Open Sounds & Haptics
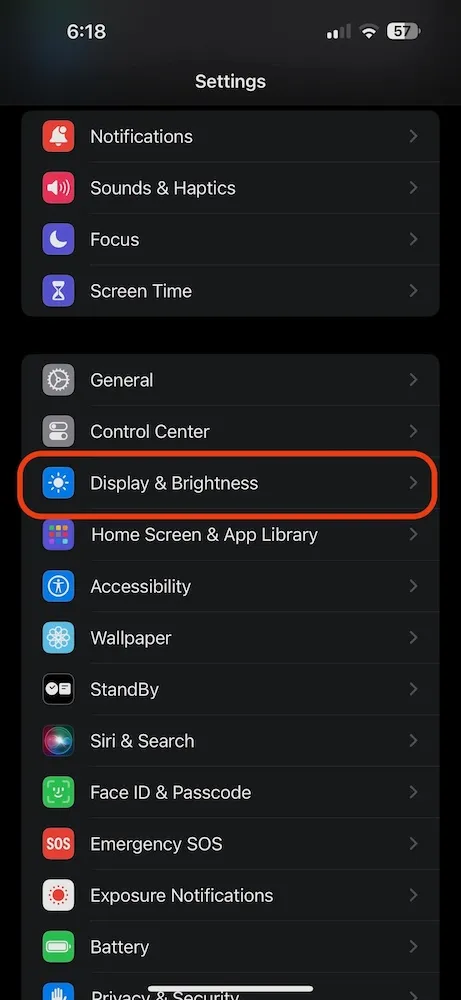 coord(230,188)
